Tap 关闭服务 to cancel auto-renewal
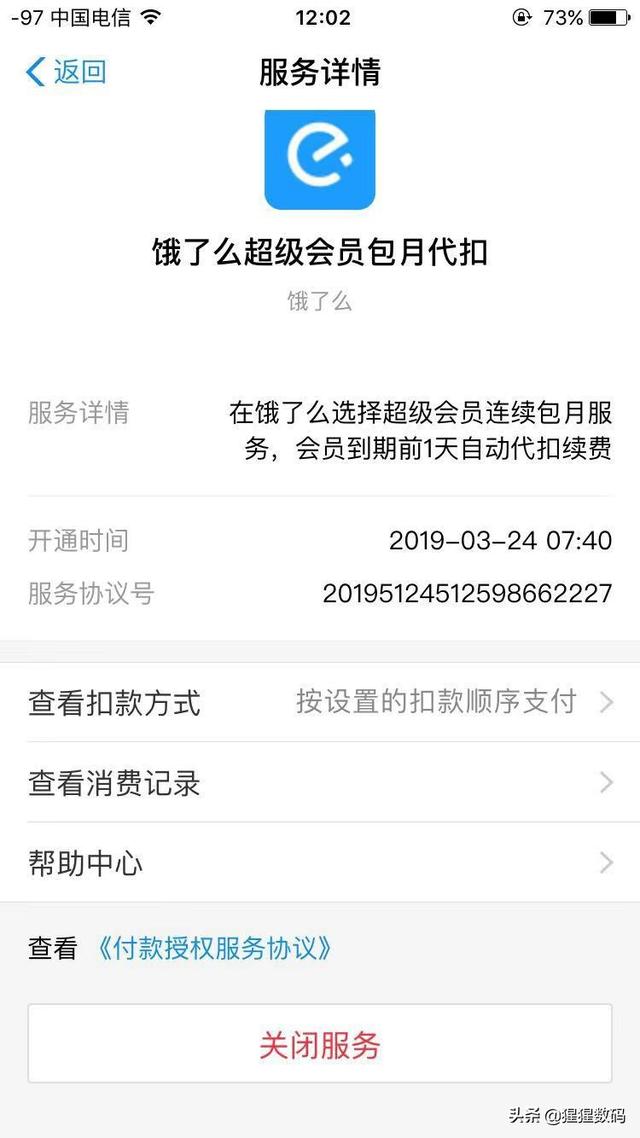 (x=320, y=1044)
